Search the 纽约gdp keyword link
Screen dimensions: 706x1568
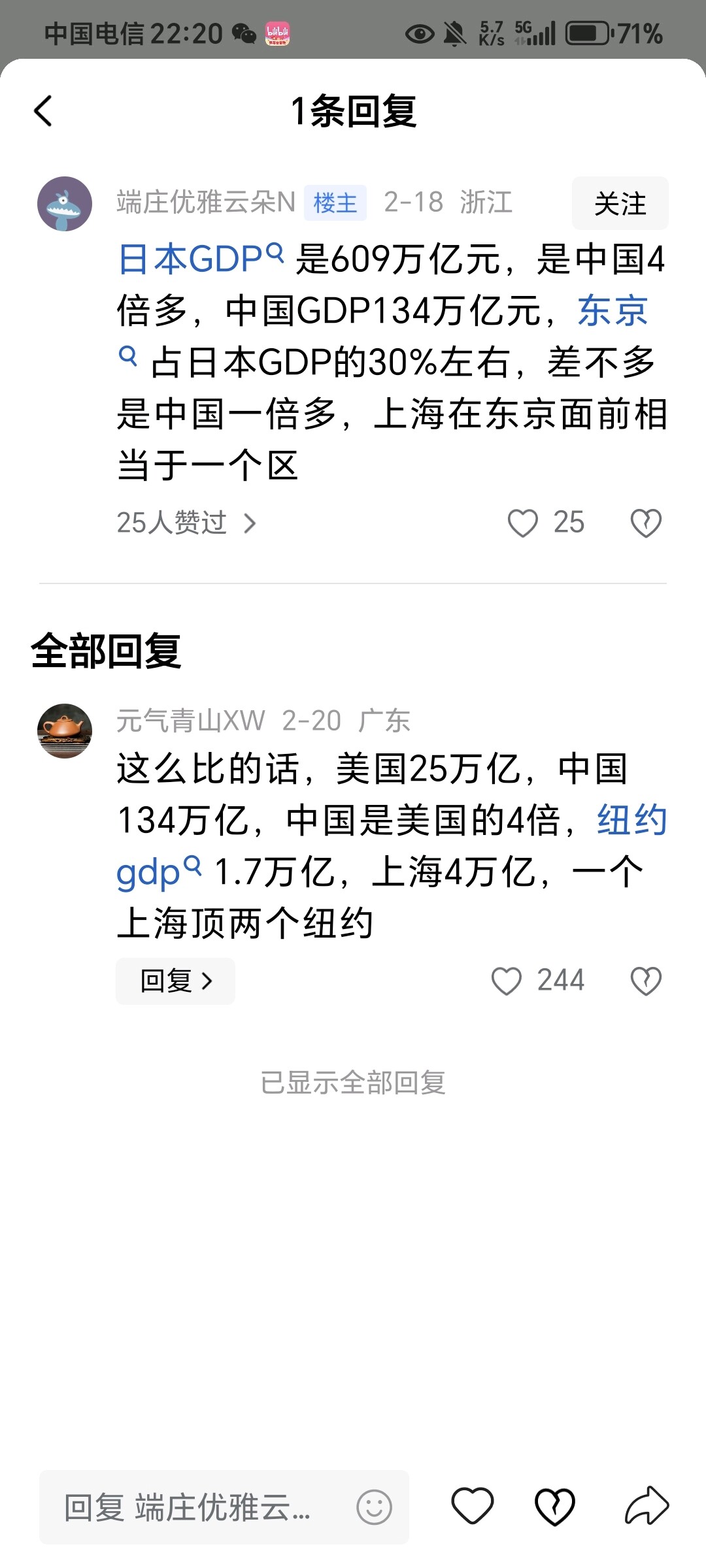pyautogui.click(x=157, y=872)
